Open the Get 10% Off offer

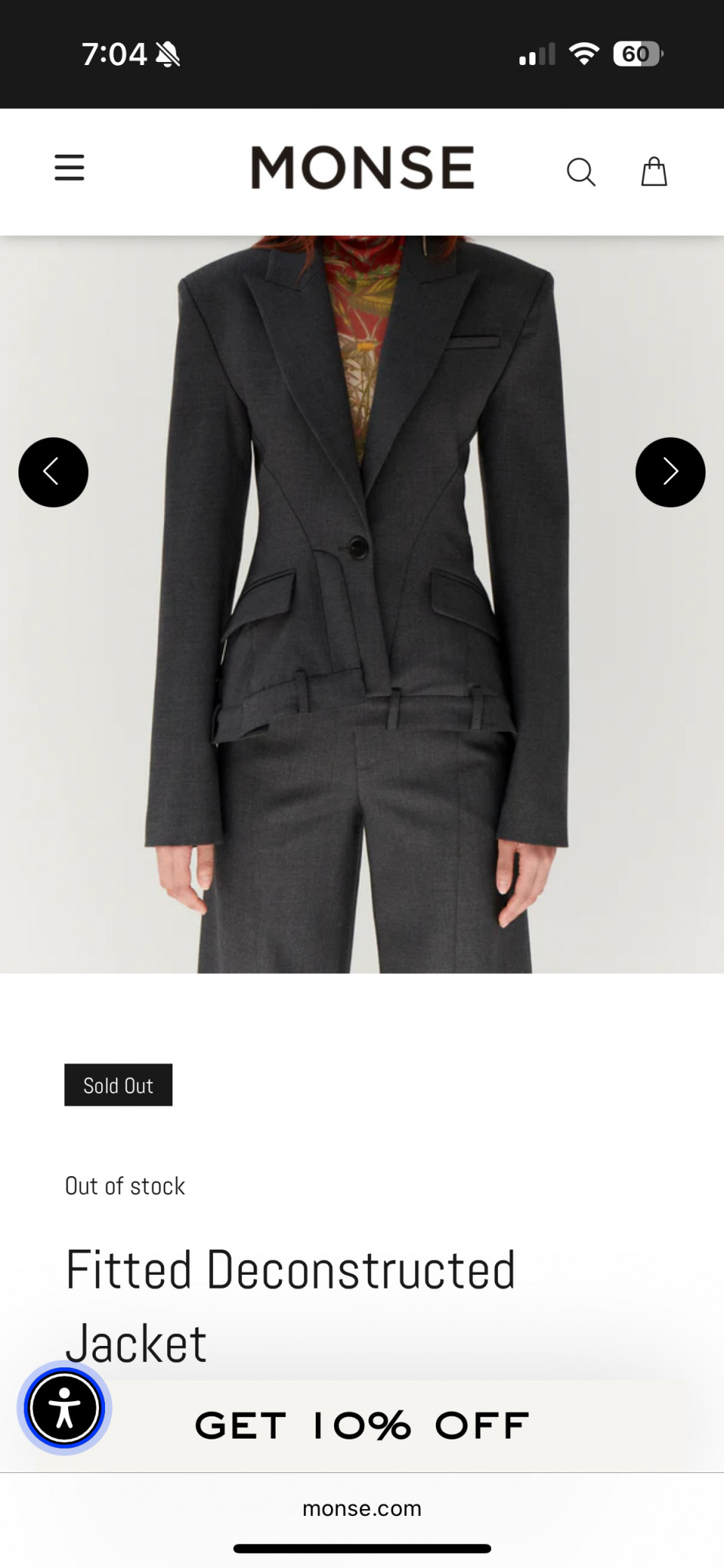[362, 1426]
